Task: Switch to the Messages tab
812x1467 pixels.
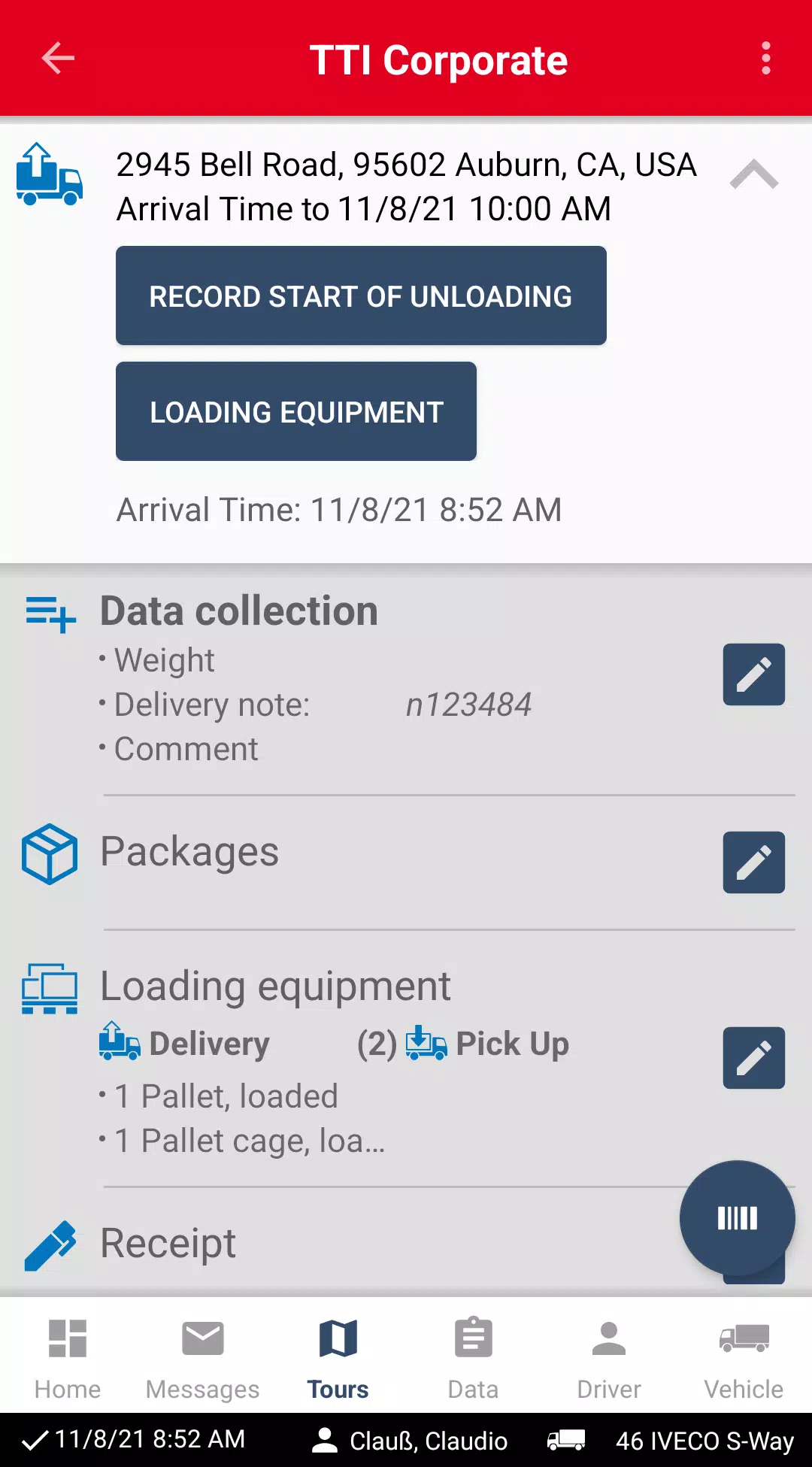Action: tap(201, 1353)
